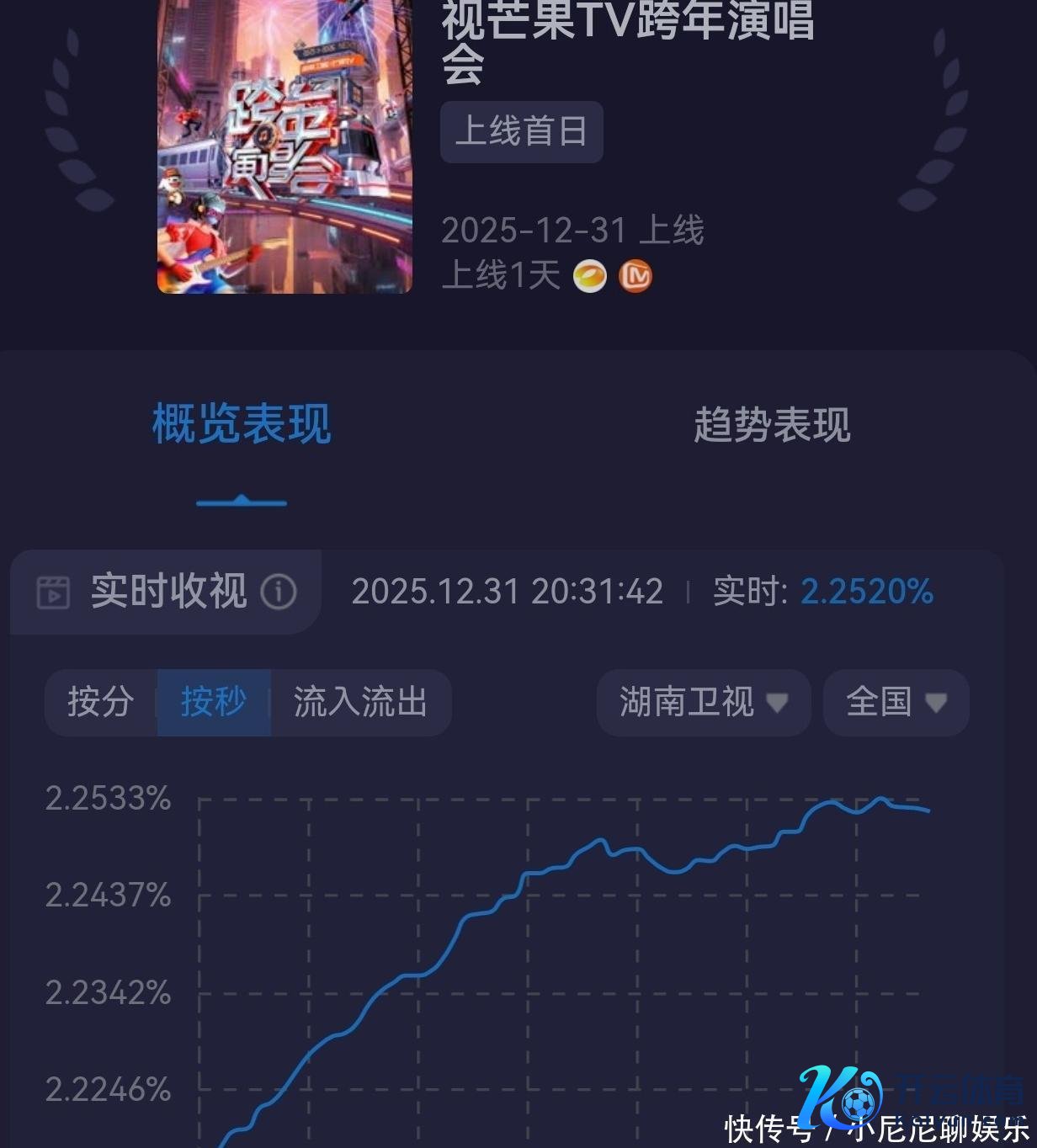The height and width of the screenshot is (1148, 1037).
Task: Switch to the 趋势表现 tab
Action: point(771,424)
